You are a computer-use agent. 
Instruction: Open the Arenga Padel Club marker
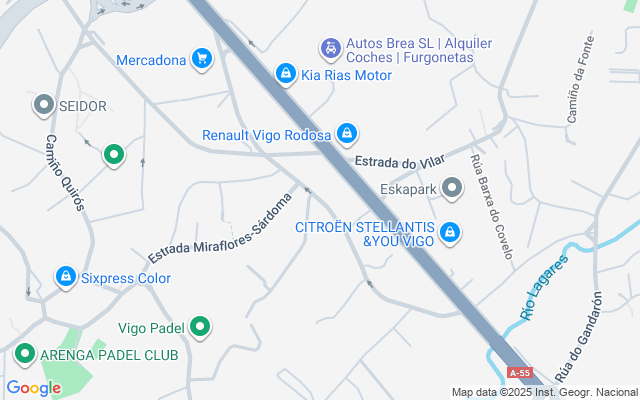click(x=24, y=353)
